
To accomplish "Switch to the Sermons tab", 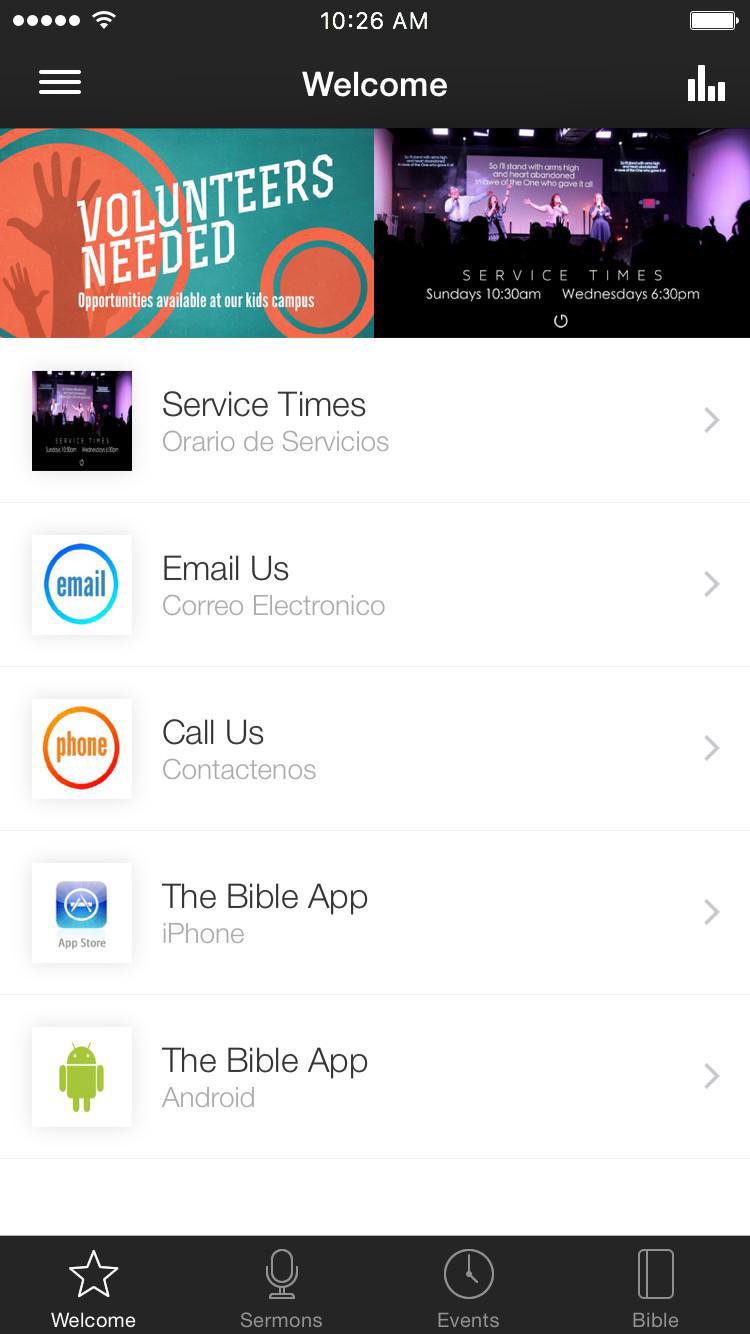I will coord(281,1288).
